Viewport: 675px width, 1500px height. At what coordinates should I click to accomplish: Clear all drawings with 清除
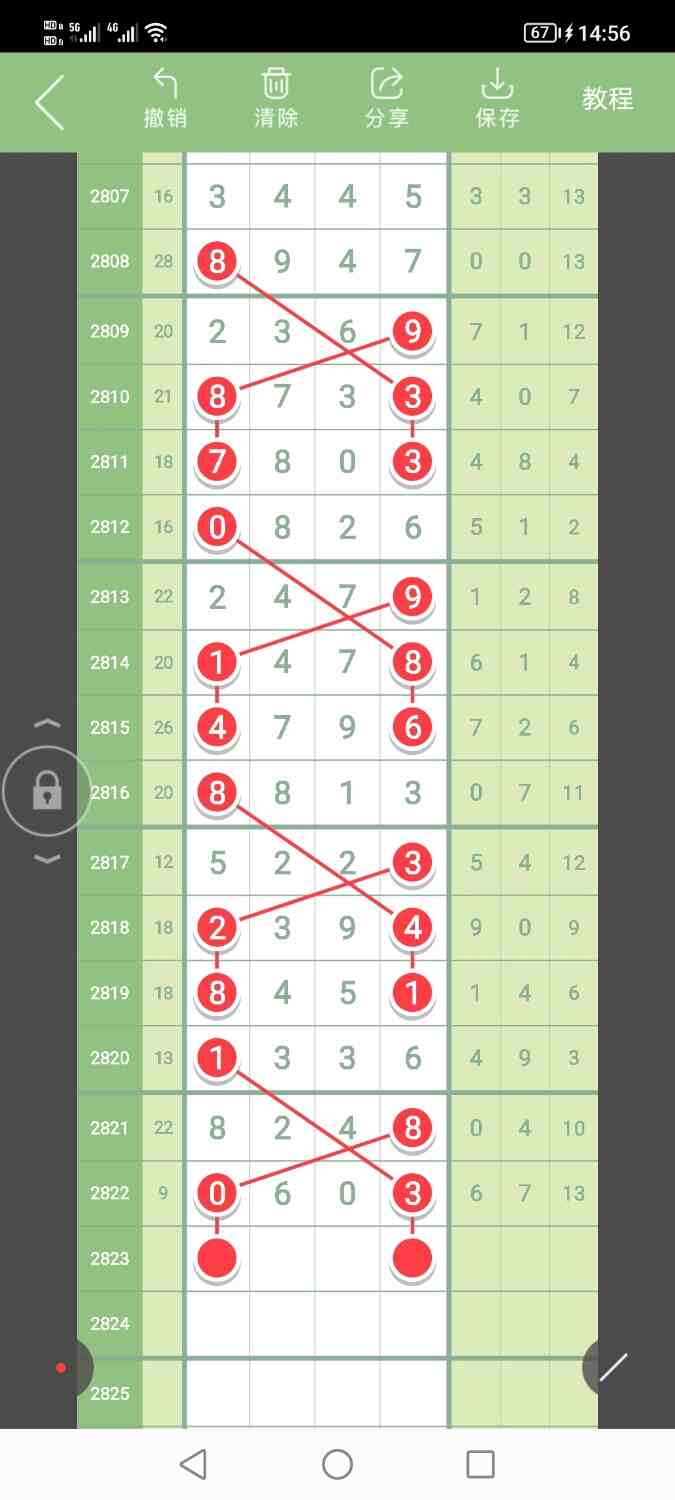tap(276, 99)
